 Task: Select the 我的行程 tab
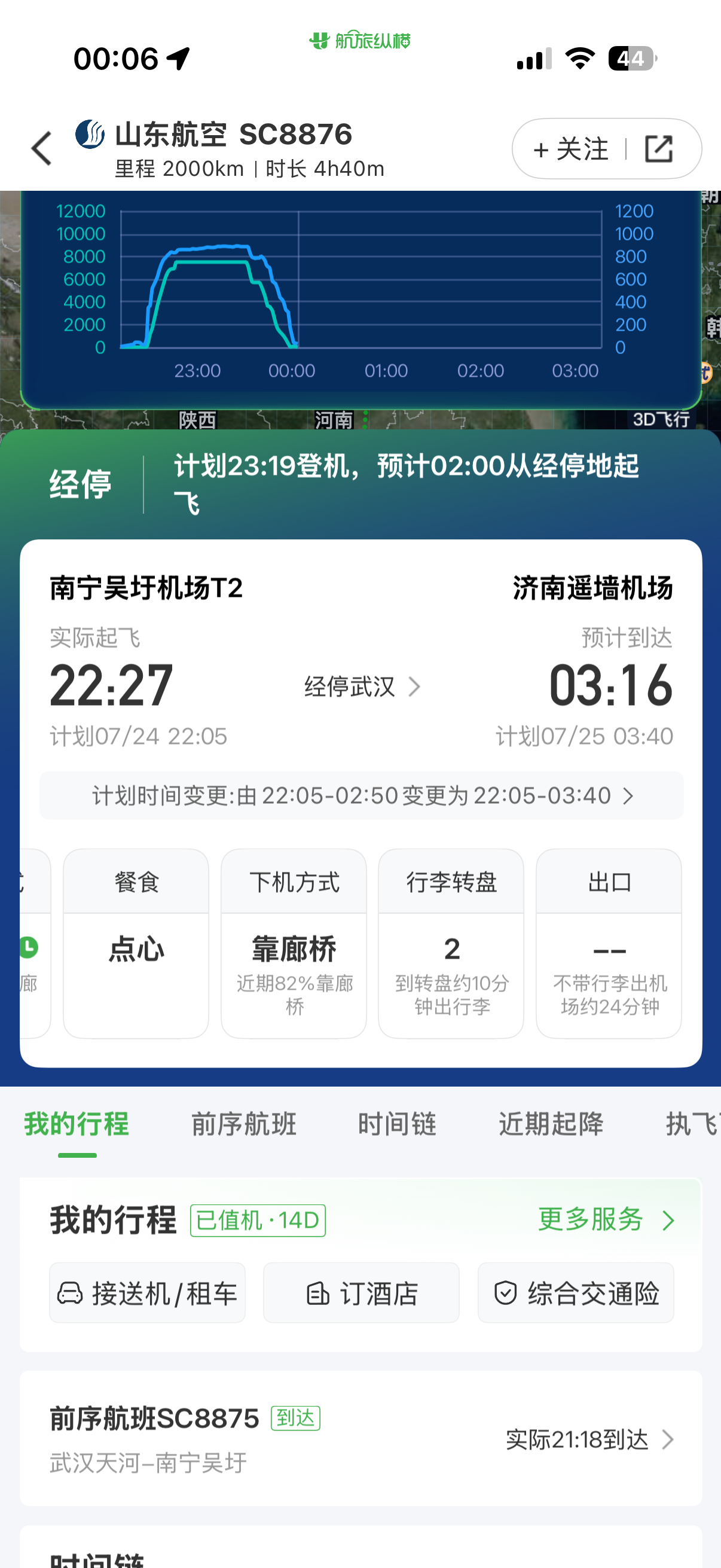pyautogui.click(x=77, y=1124)
